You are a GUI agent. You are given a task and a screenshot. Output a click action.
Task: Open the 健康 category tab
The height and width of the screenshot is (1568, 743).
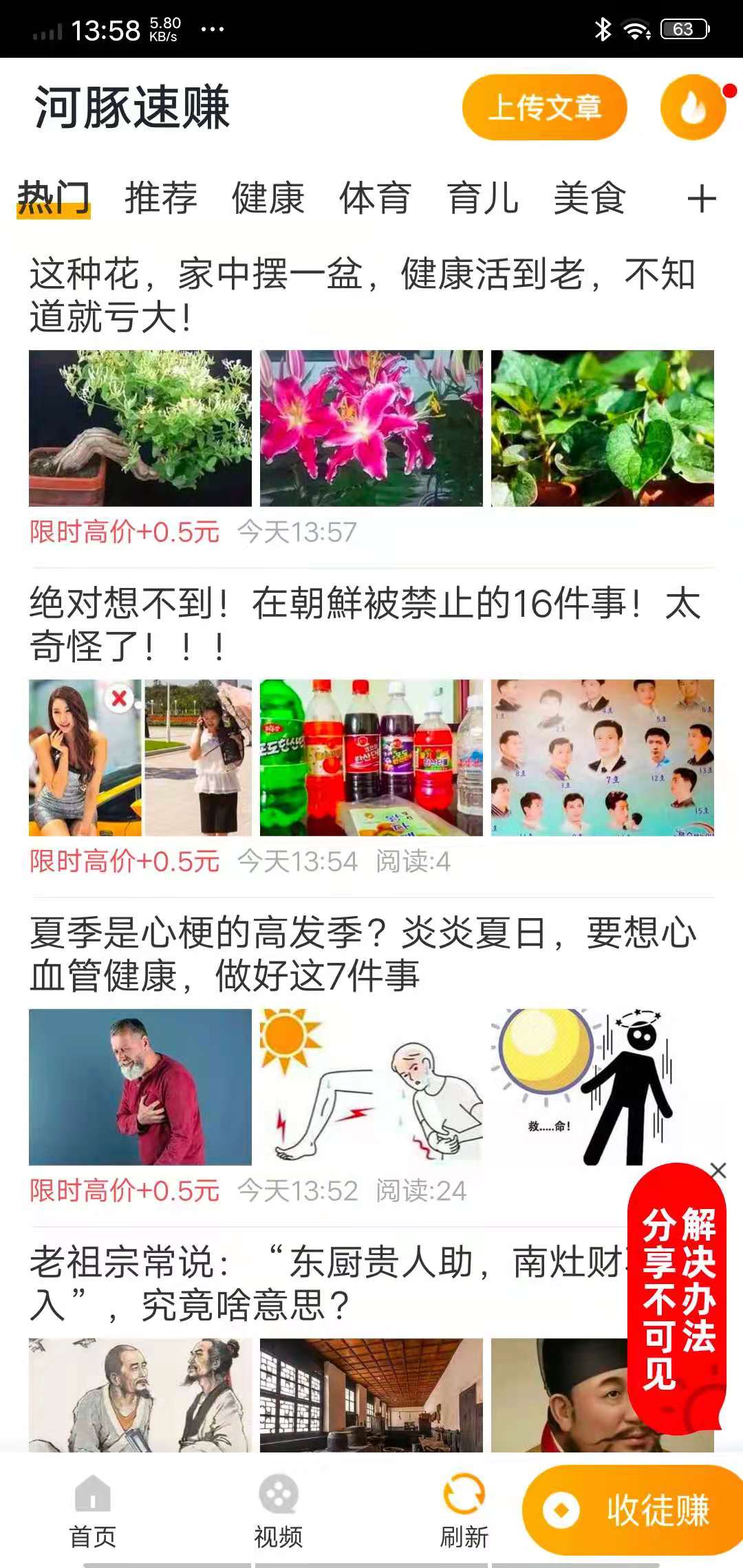click(267, 199)
